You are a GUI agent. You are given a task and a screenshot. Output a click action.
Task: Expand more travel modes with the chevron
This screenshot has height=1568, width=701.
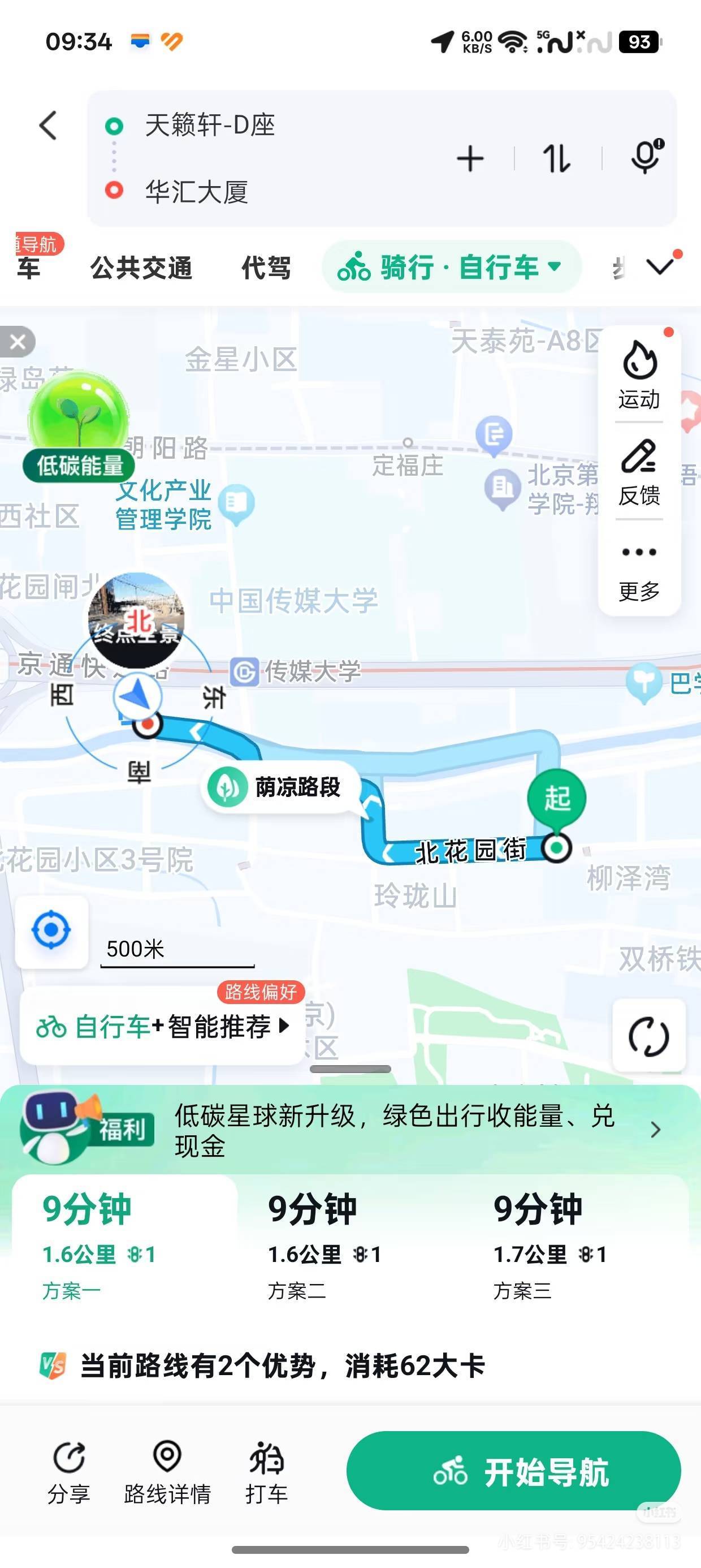[x=660, y=266]
